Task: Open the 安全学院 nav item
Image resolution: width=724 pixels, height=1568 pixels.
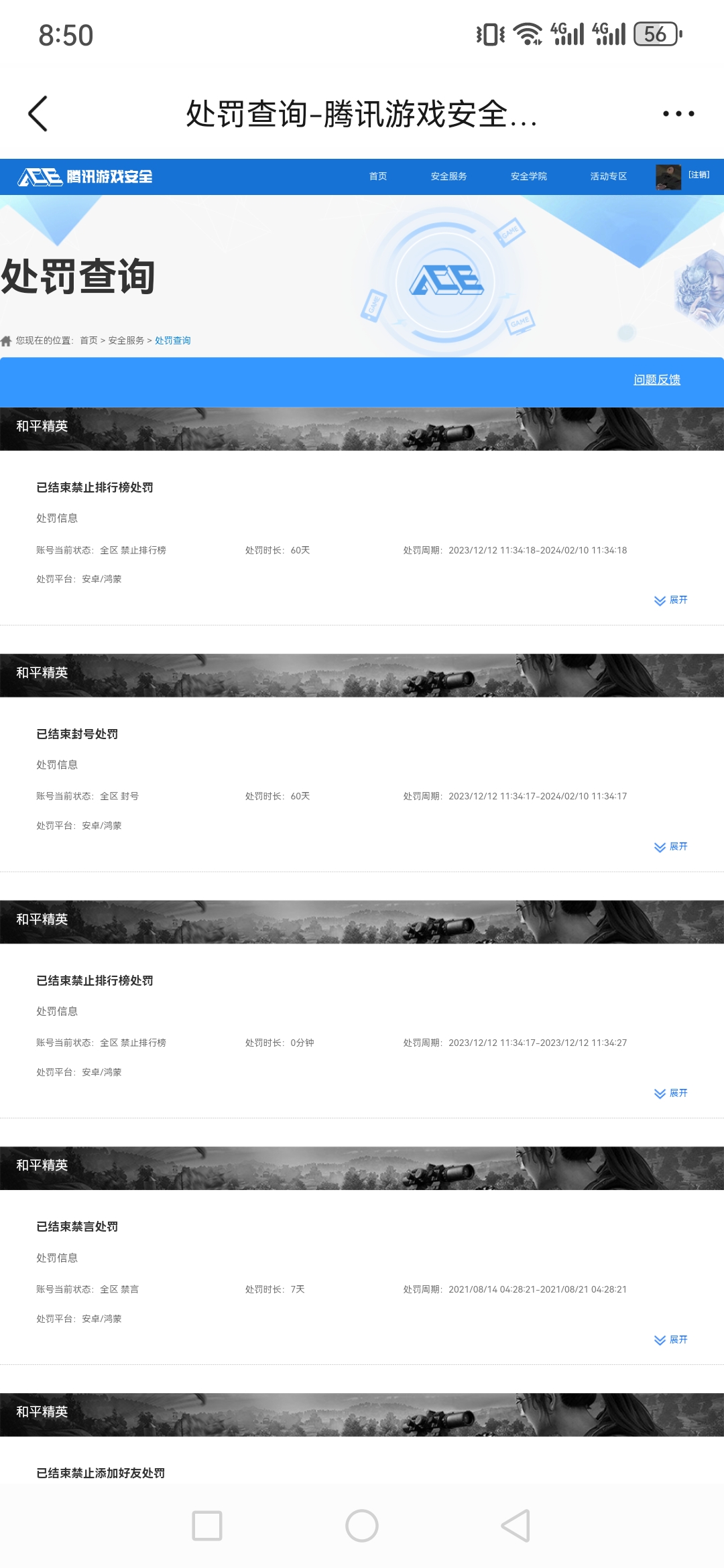Action: [x=528, y=176]
